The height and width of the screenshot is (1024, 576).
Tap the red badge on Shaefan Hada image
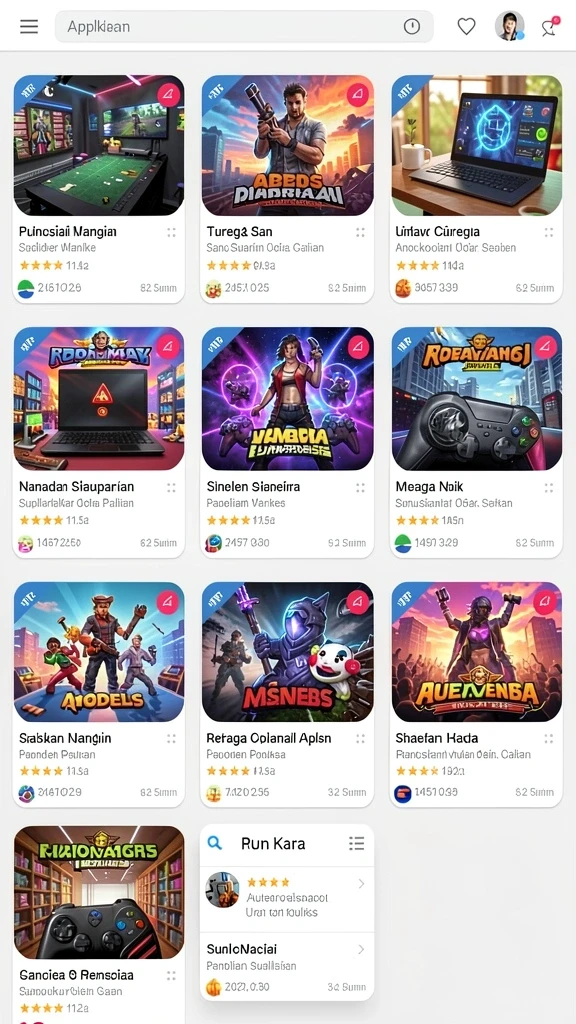[545, 601]
